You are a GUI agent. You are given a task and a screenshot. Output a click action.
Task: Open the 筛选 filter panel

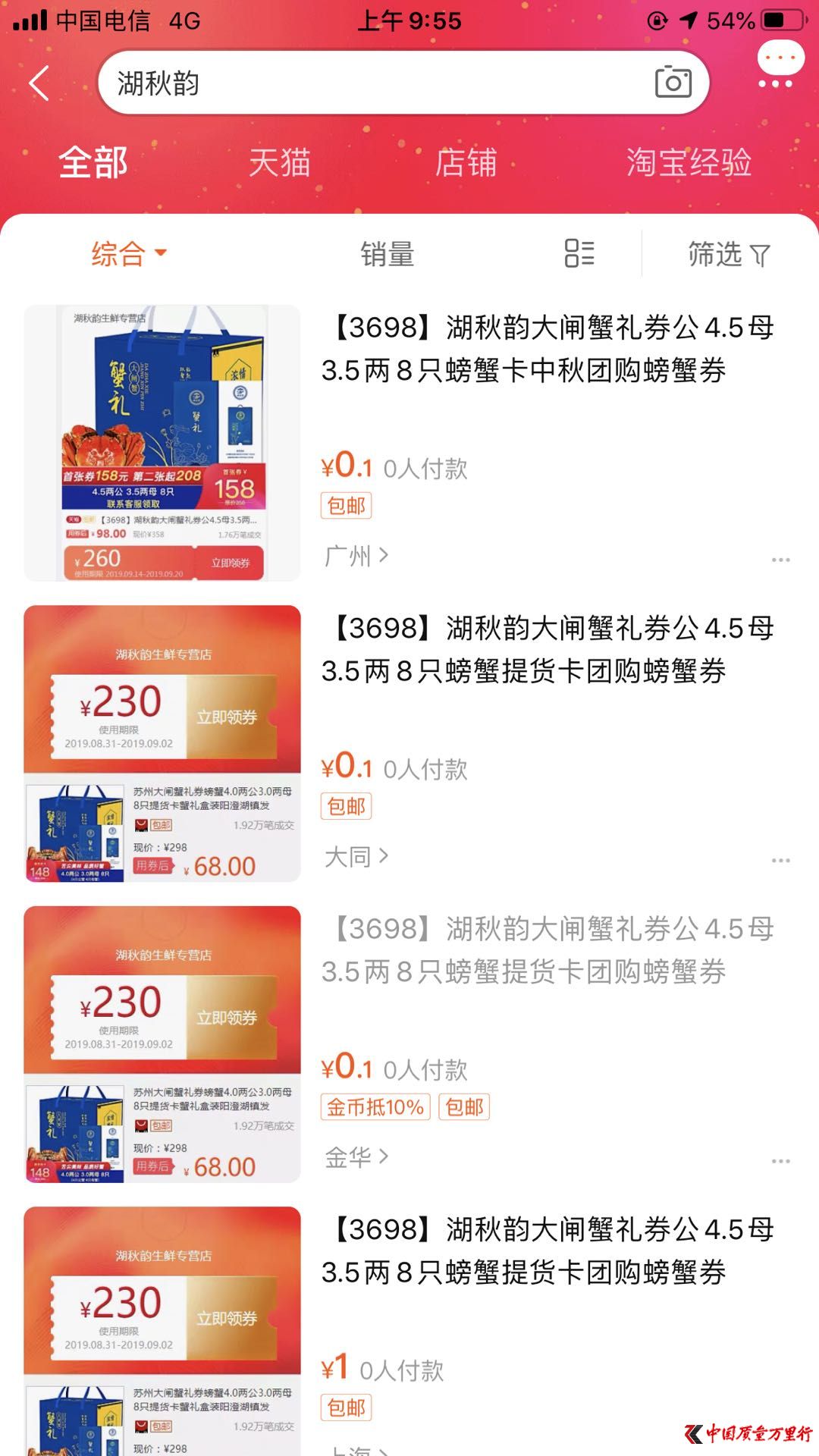tap(728, 254)
